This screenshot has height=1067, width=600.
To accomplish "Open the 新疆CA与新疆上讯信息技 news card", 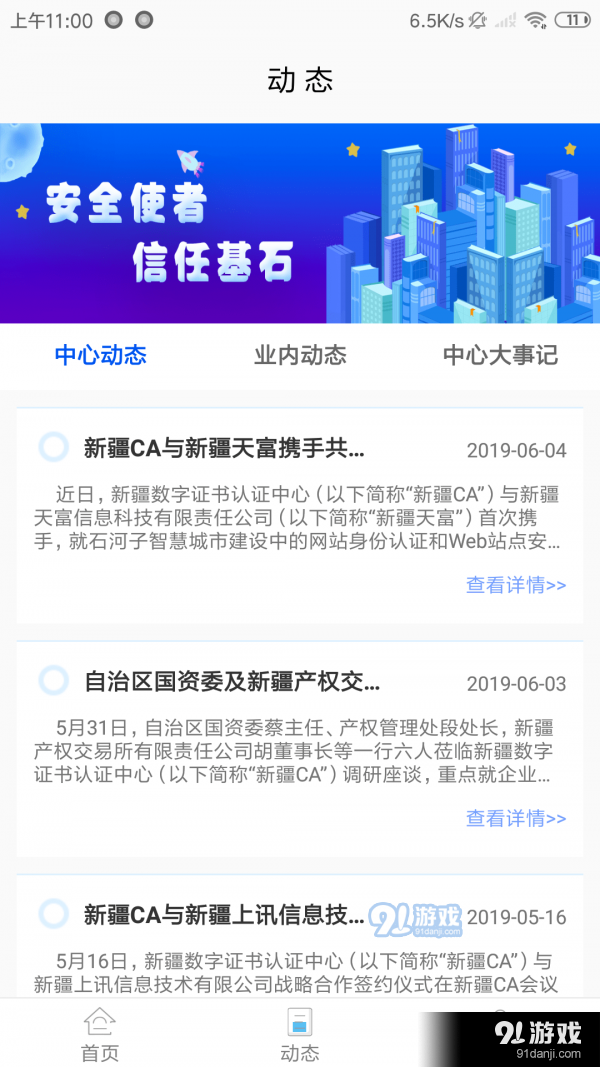I will coord(223,915).
